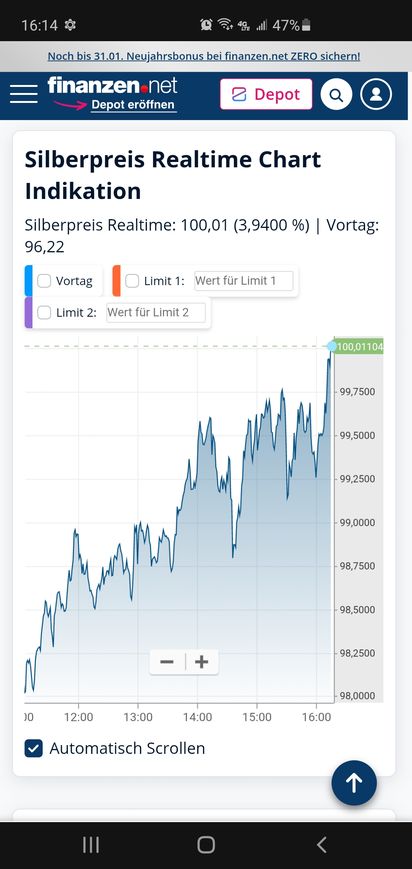Image resolution: width=412 pixels, height=869 pixels.
Task: Tap the scroll-to-top arrow button
Action: click(x=354, y=783)
